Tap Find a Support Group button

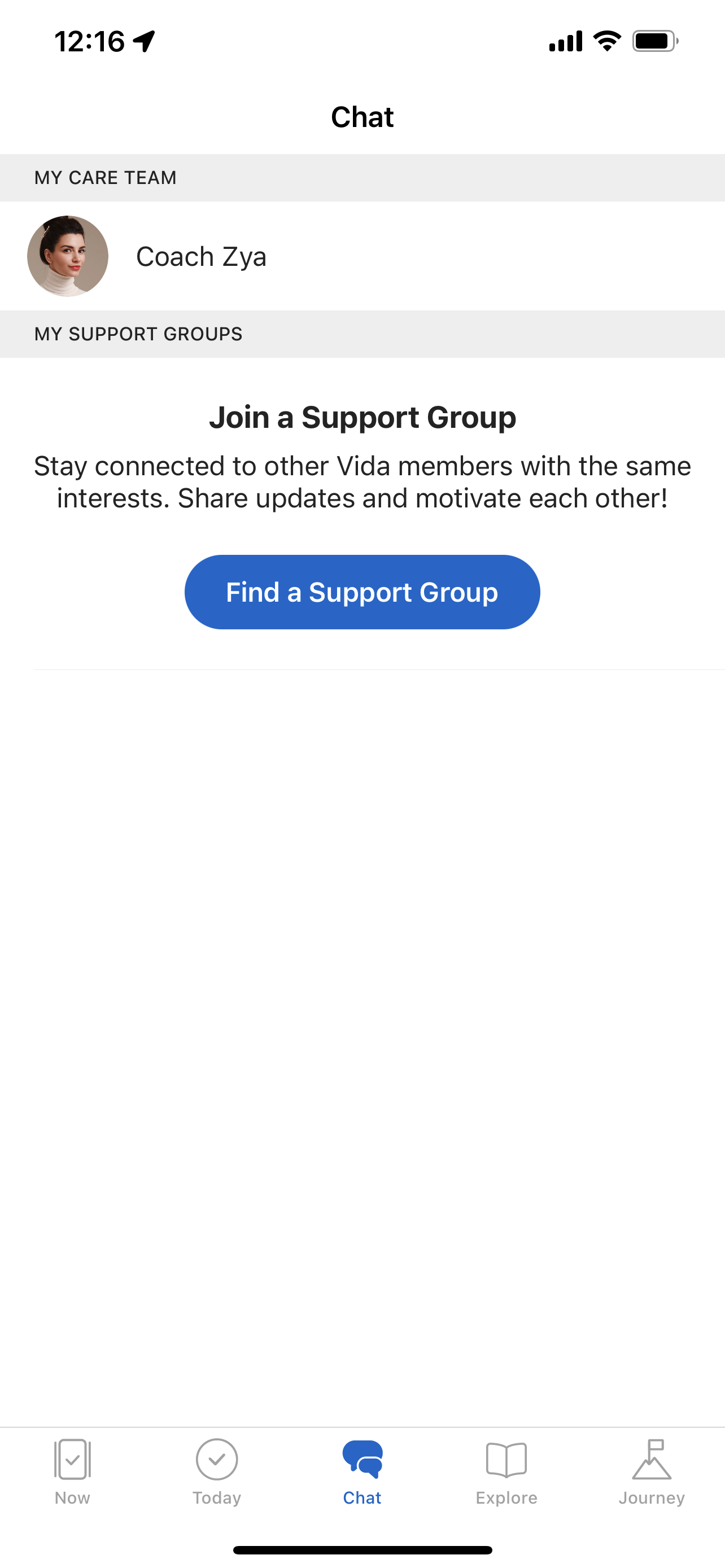click(x=362, y=592)
